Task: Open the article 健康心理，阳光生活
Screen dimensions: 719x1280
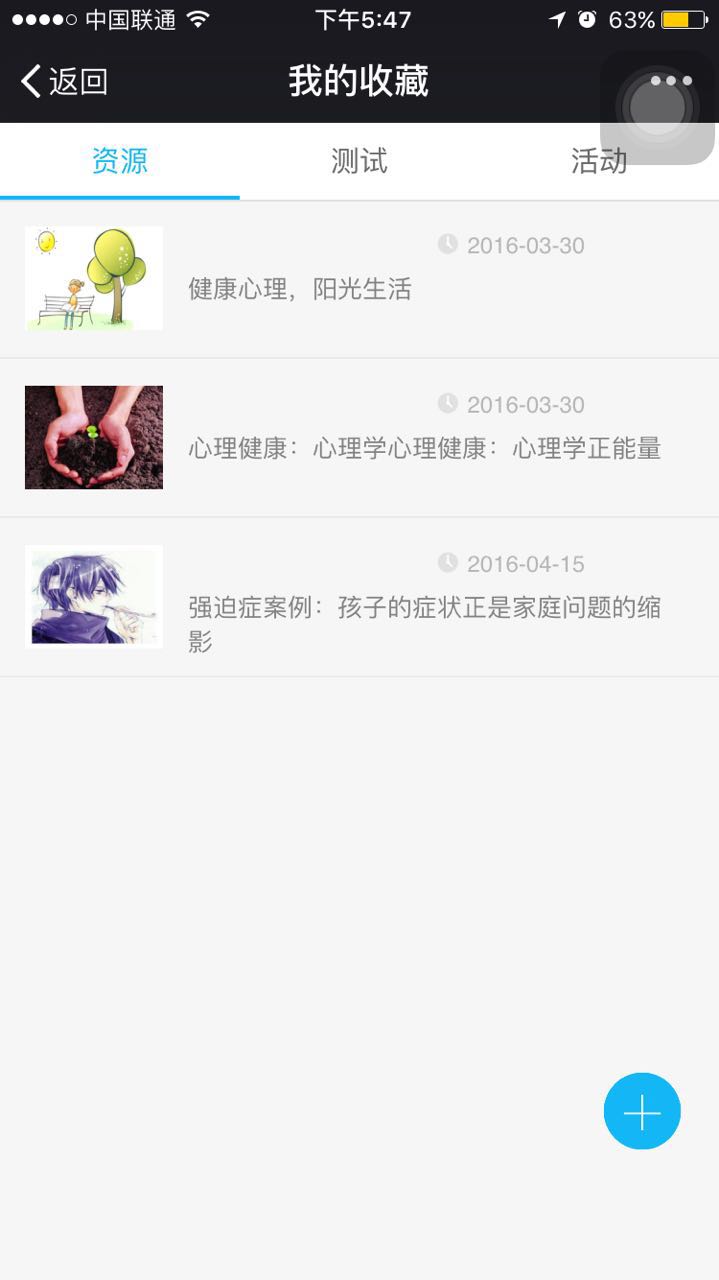Action: (x=359, y=279)
